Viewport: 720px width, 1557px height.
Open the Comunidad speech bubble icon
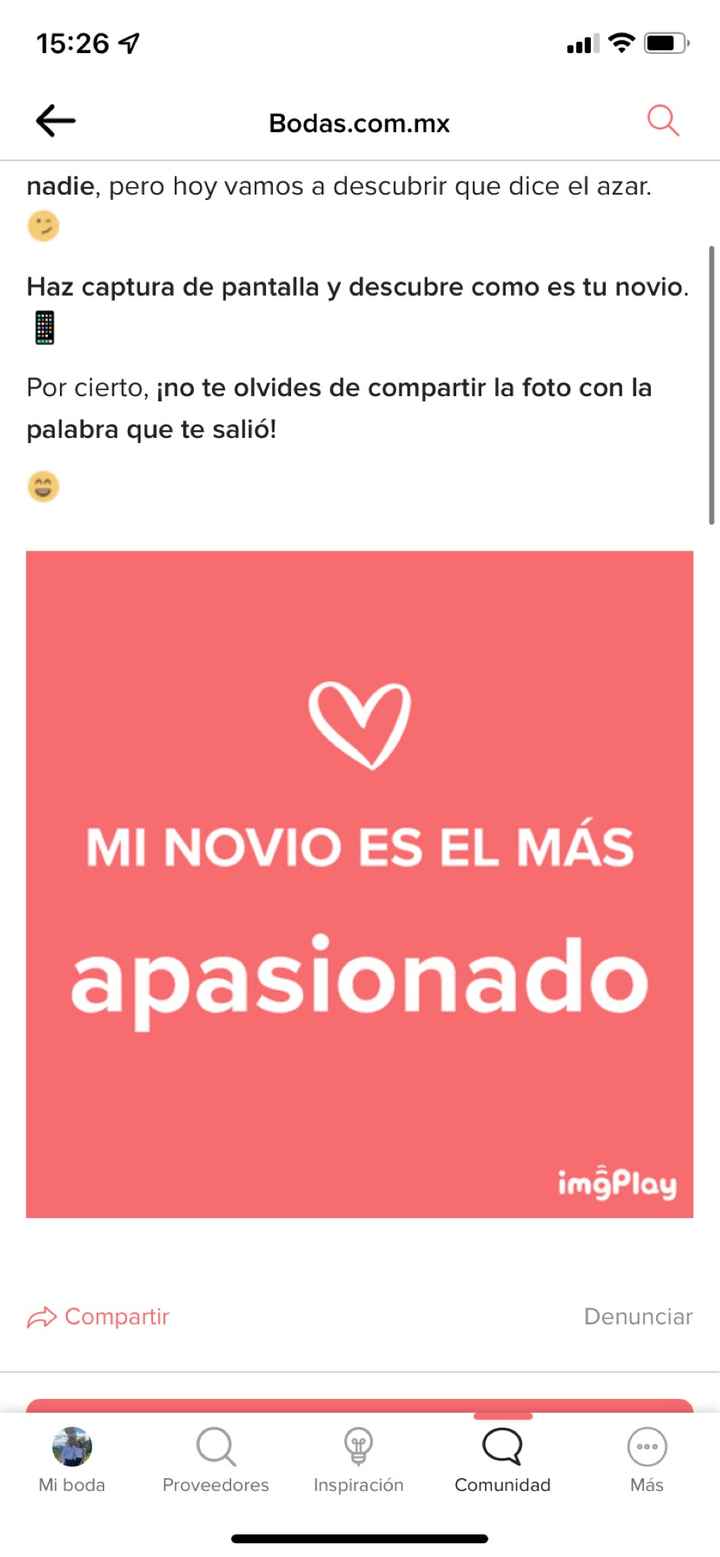502,1445
